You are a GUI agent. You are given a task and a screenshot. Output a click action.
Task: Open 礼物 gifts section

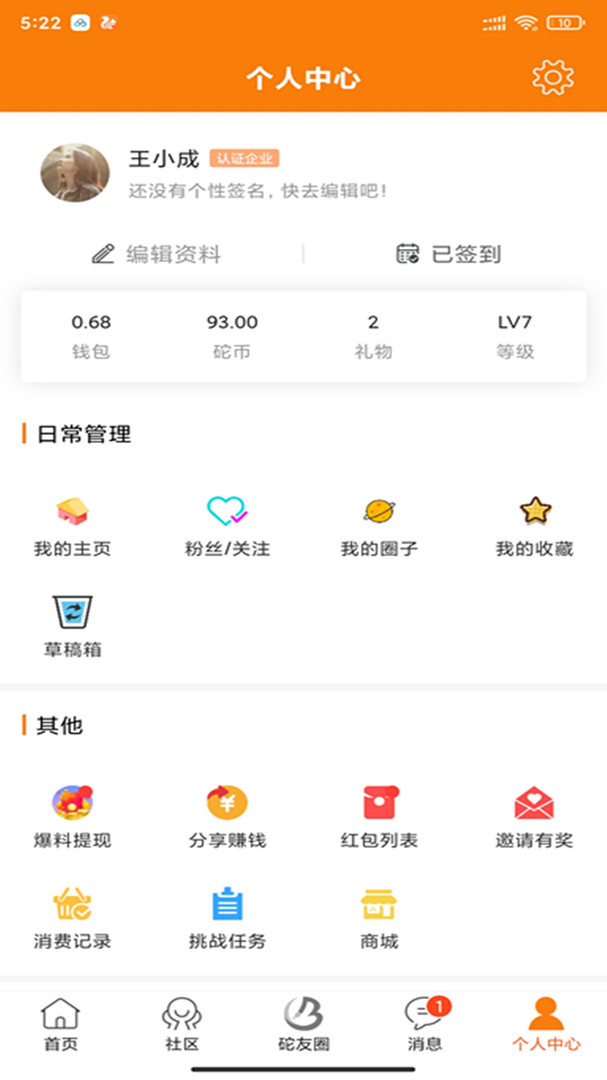tap(373, 336)
